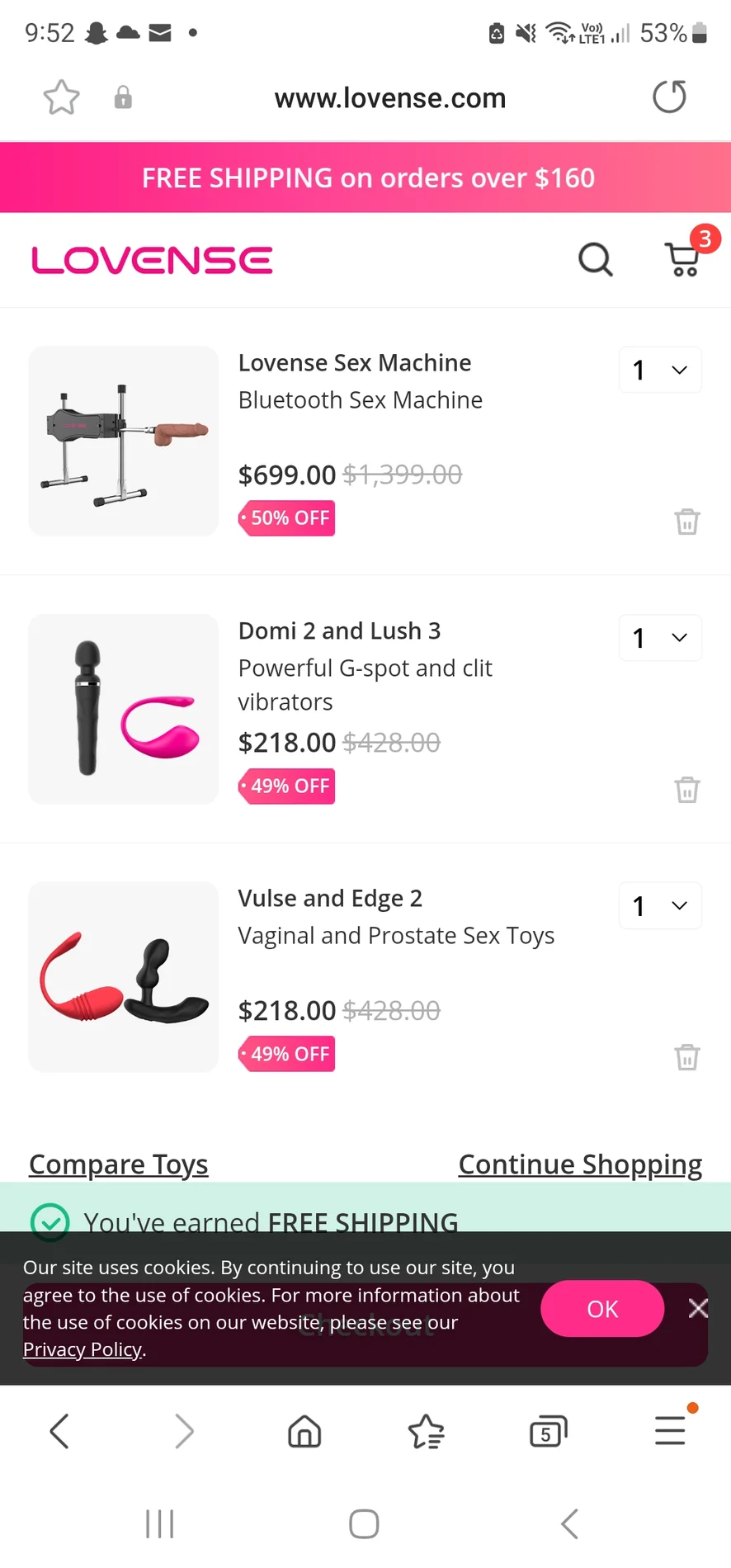Screen dimensions: 731x1568
Task: Remove Lovense Sex Machine from cart
Action: pyautogui.click(x=686, y=522)
